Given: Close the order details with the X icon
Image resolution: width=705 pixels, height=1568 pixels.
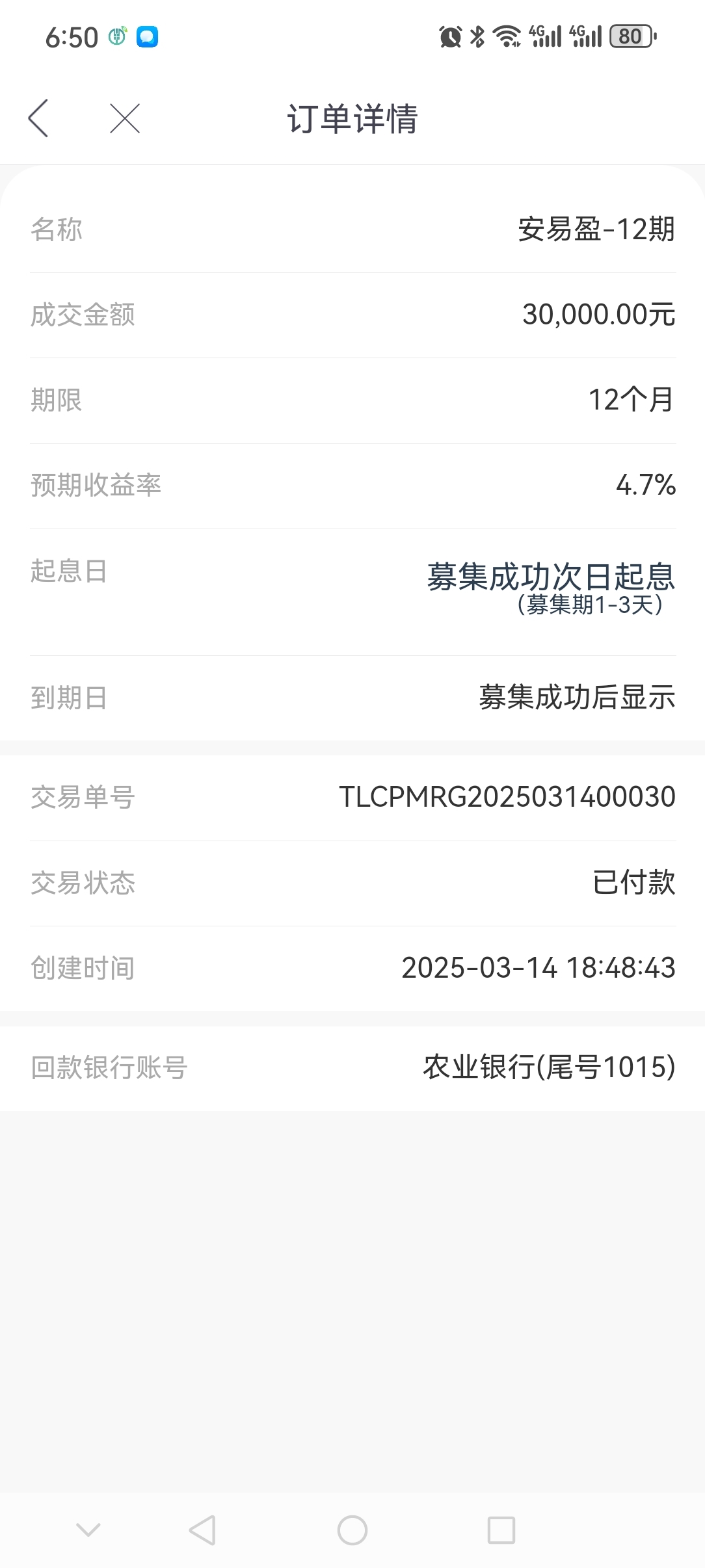Looking at the screenshot, I should (125, 118).
